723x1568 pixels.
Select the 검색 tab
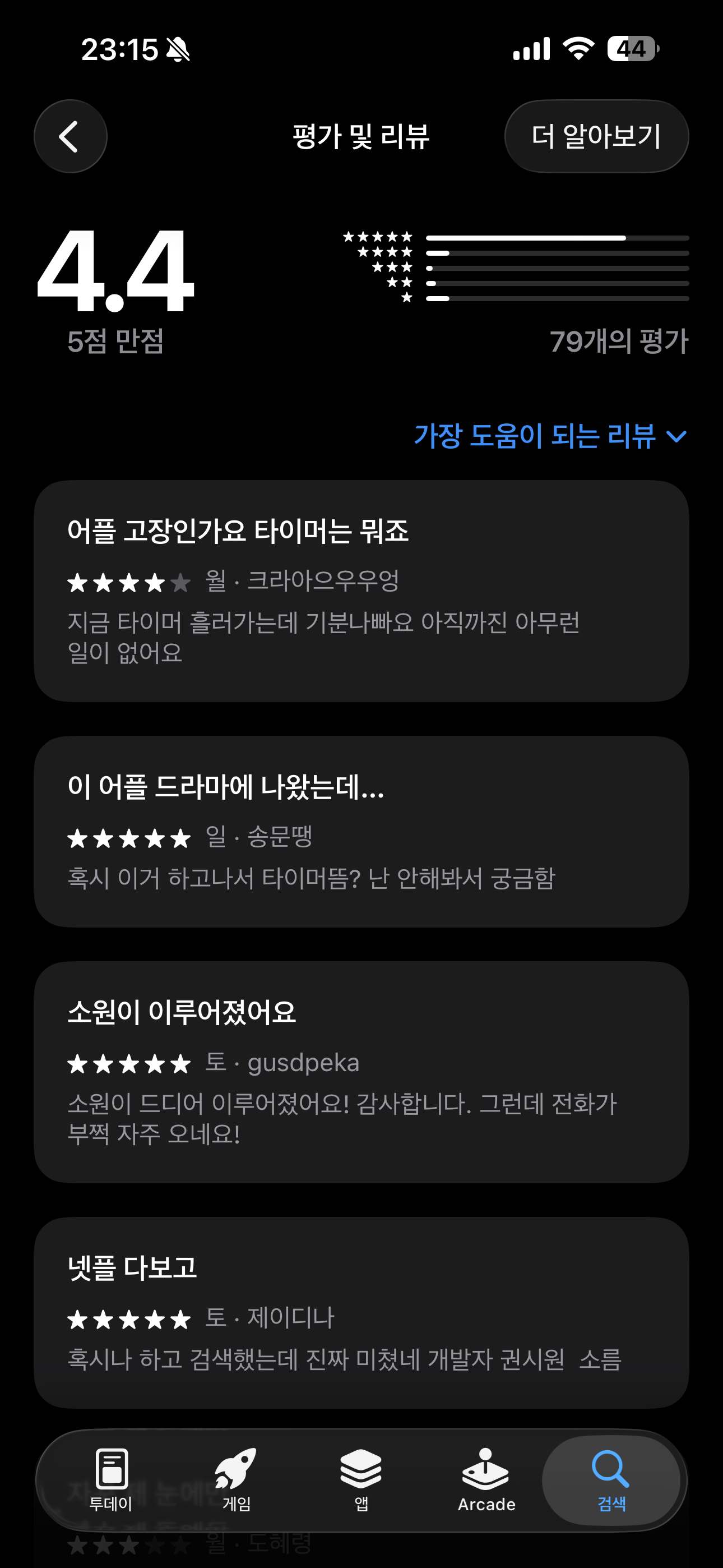point(611,1481)
